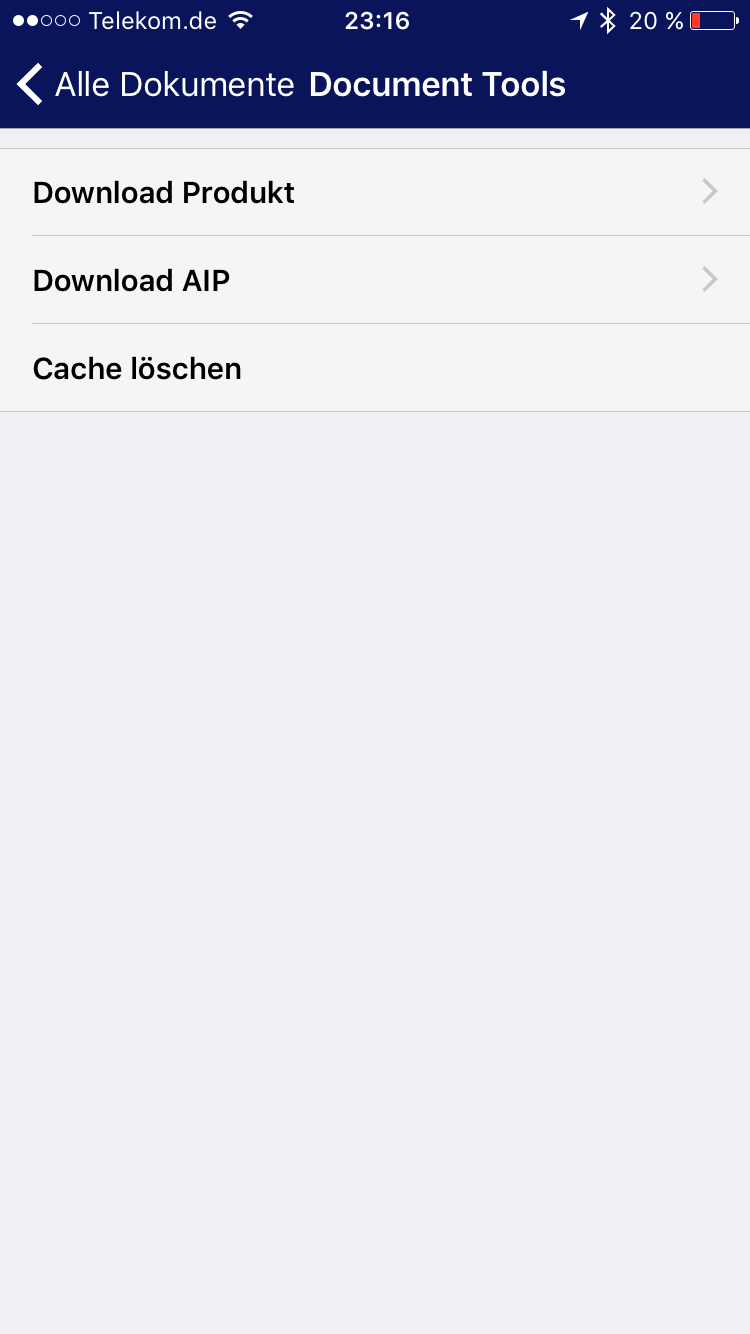Open the Download AIP row
The width and height of the screenshot is (750, 1334).
coord(375,280)
